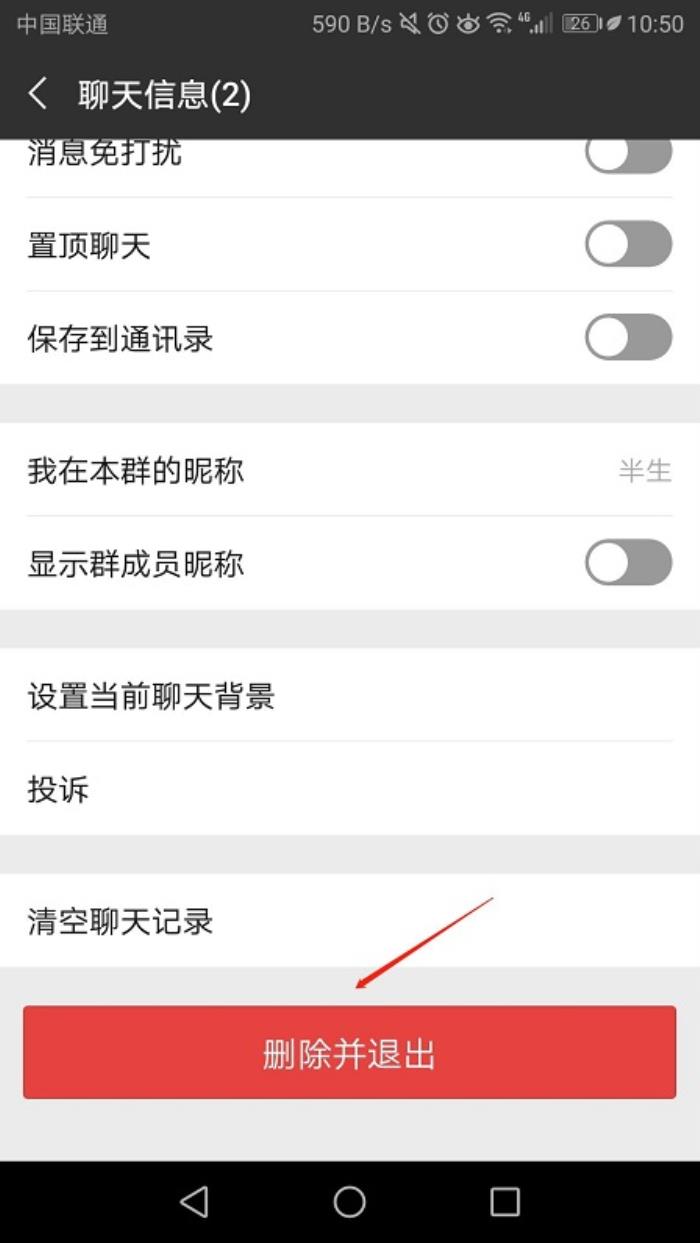Enable 置顶聊天 switch

click(x=628, y=244)
